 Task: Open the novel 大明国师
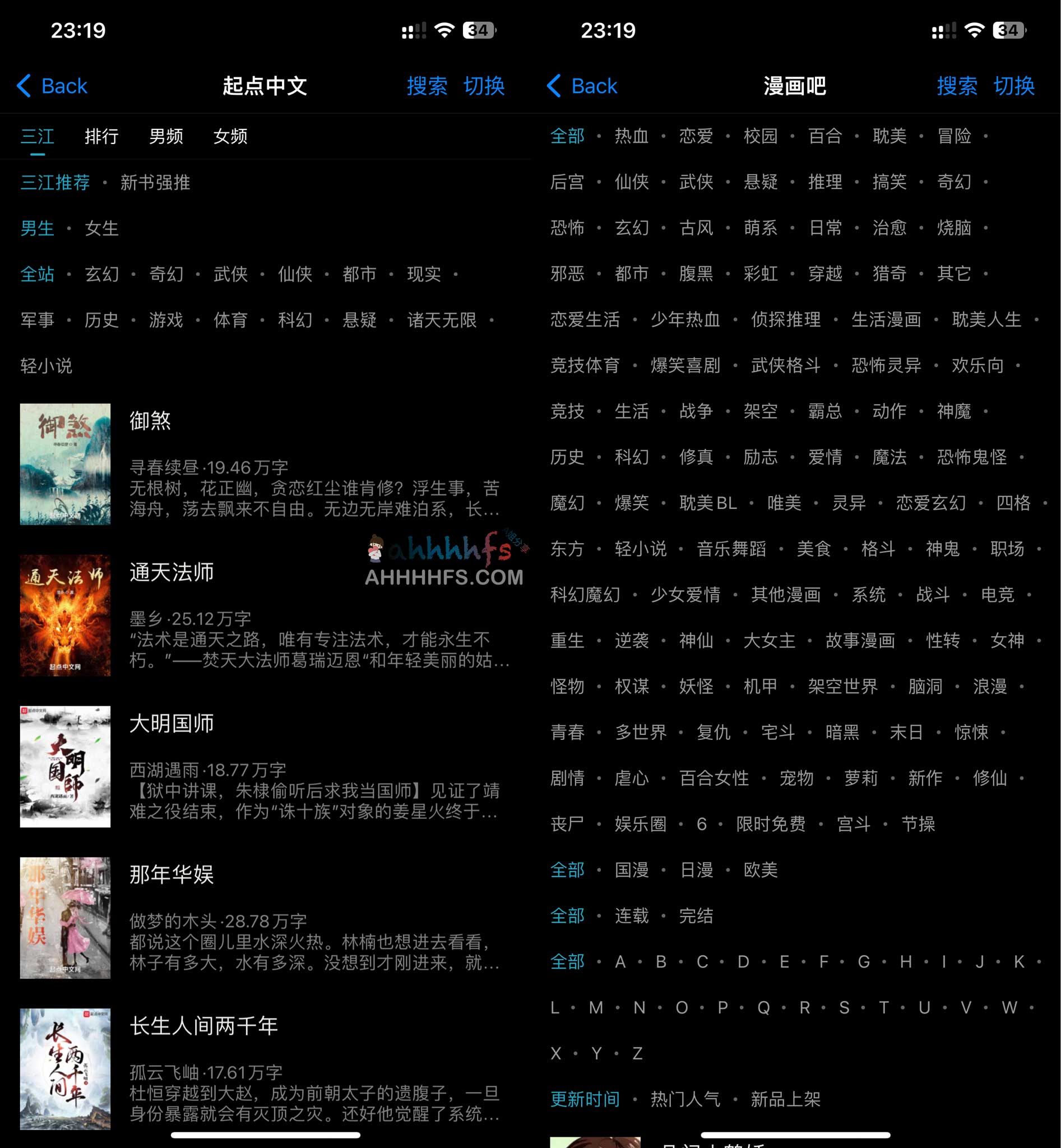point(171,723)
